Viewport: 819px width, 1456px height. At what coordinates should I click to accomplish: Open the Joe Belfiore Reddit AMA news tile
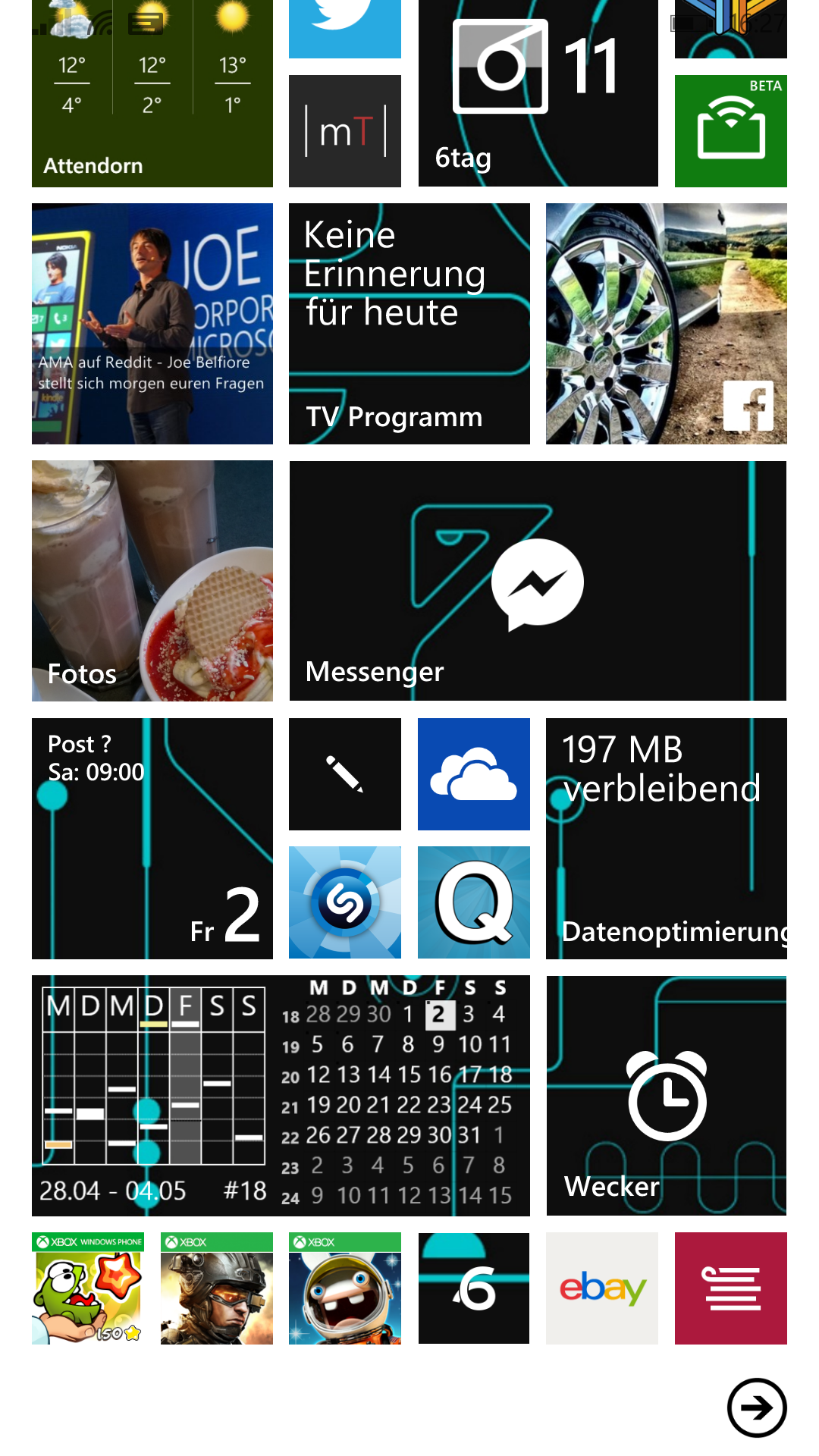click(152, 324)
